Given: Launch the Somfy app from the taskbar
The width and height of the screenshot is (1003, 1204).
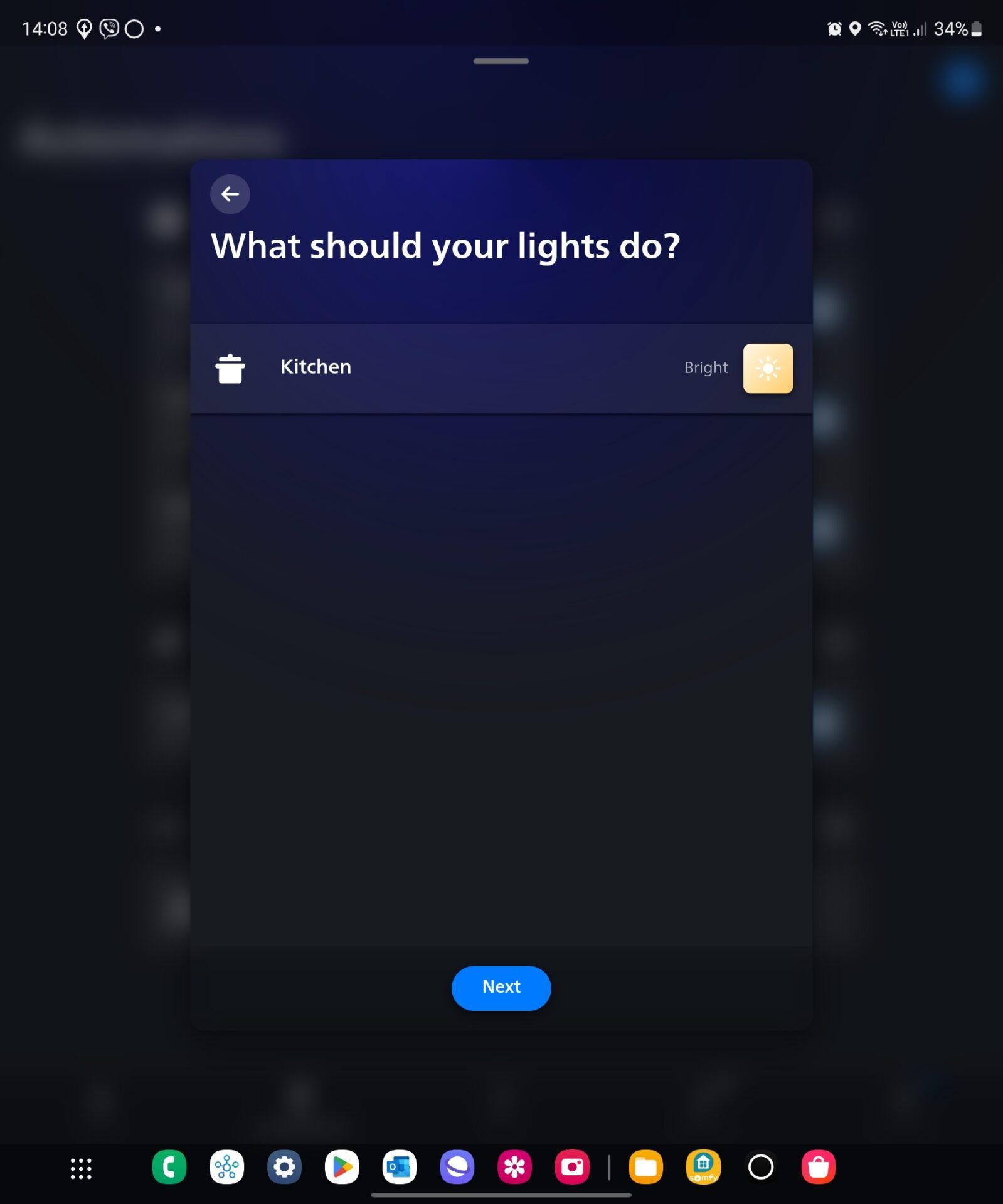Looking at the screenshot, I should (x=703, y=1167).
